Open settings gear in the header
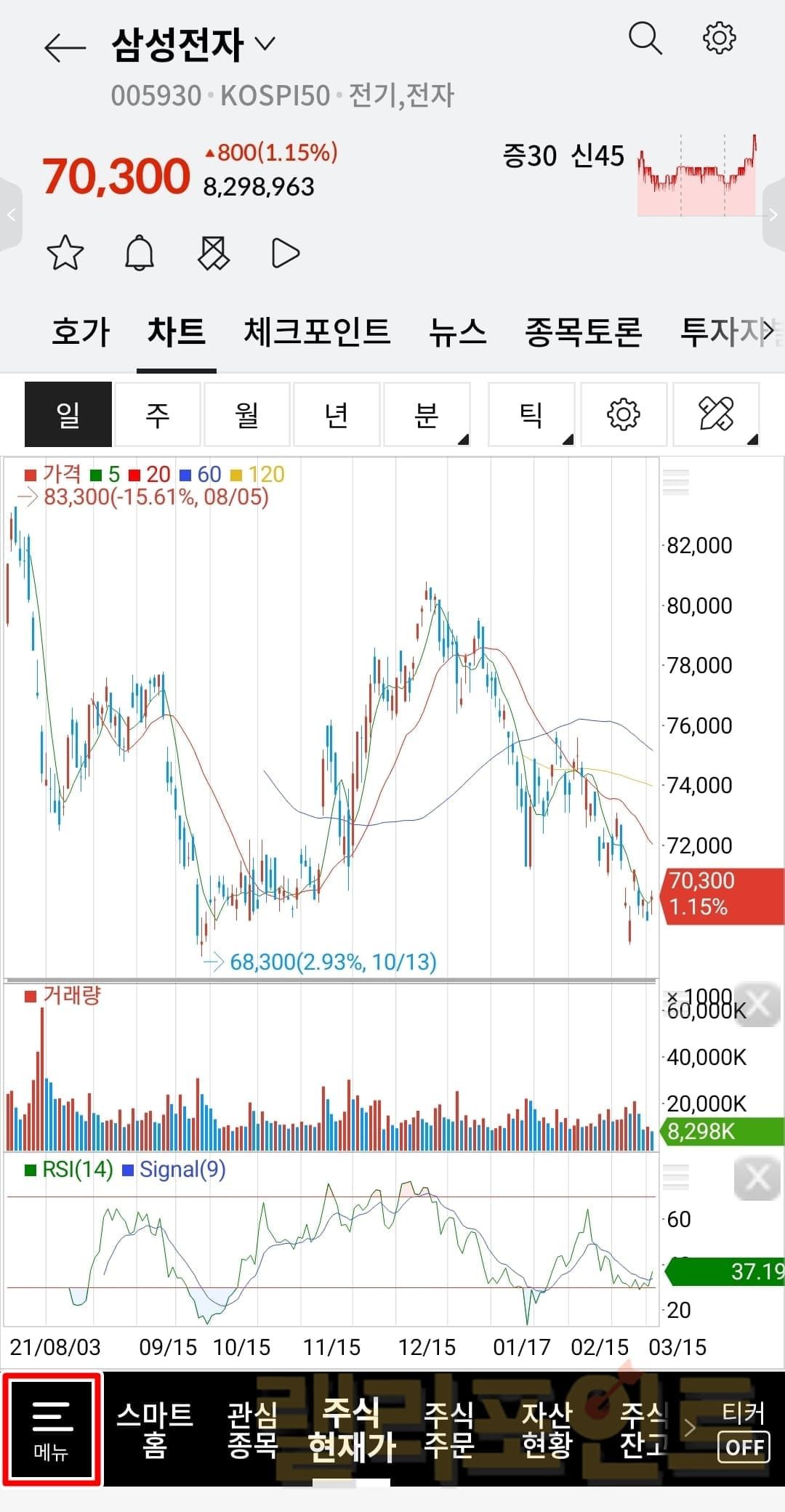Image resolution: width=785 pixels, height=1512 pixels. (x=719, y=39)
